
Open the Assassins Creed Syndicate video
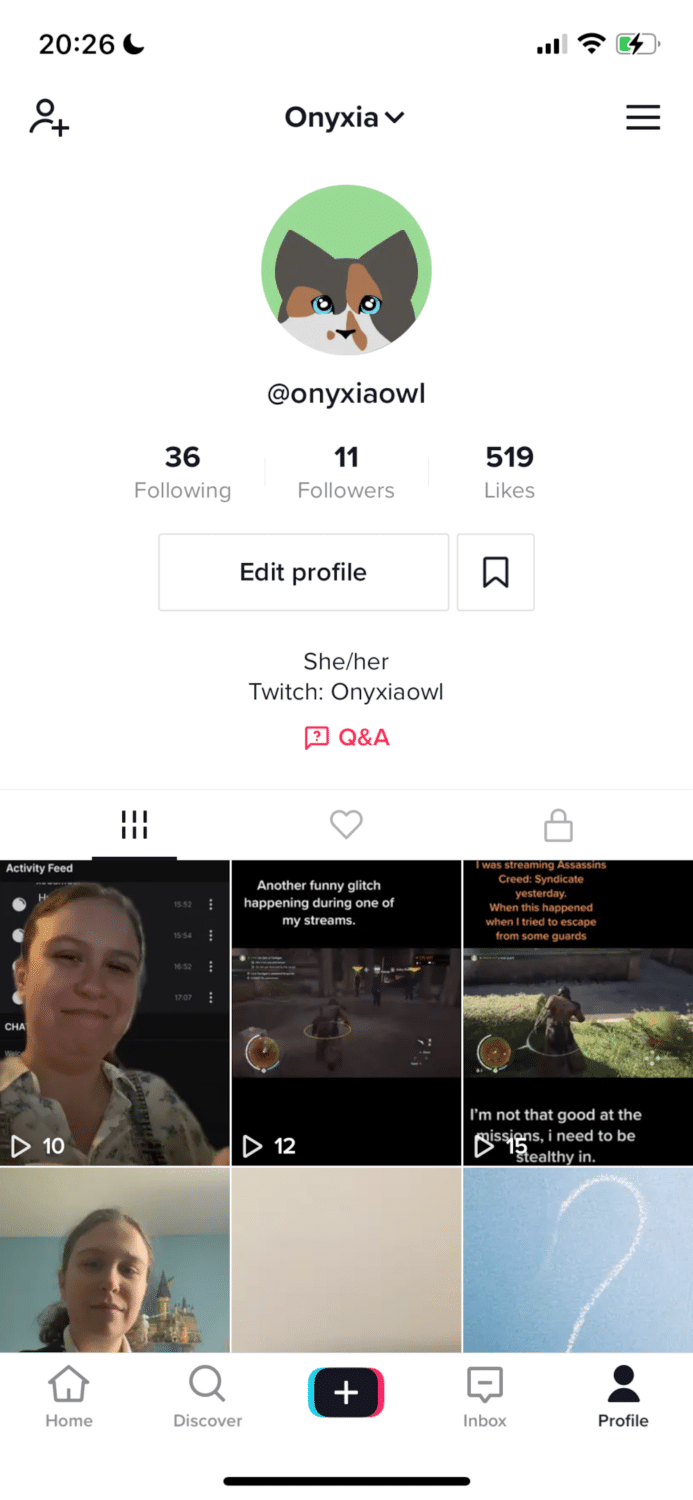tap(578, 1012)
